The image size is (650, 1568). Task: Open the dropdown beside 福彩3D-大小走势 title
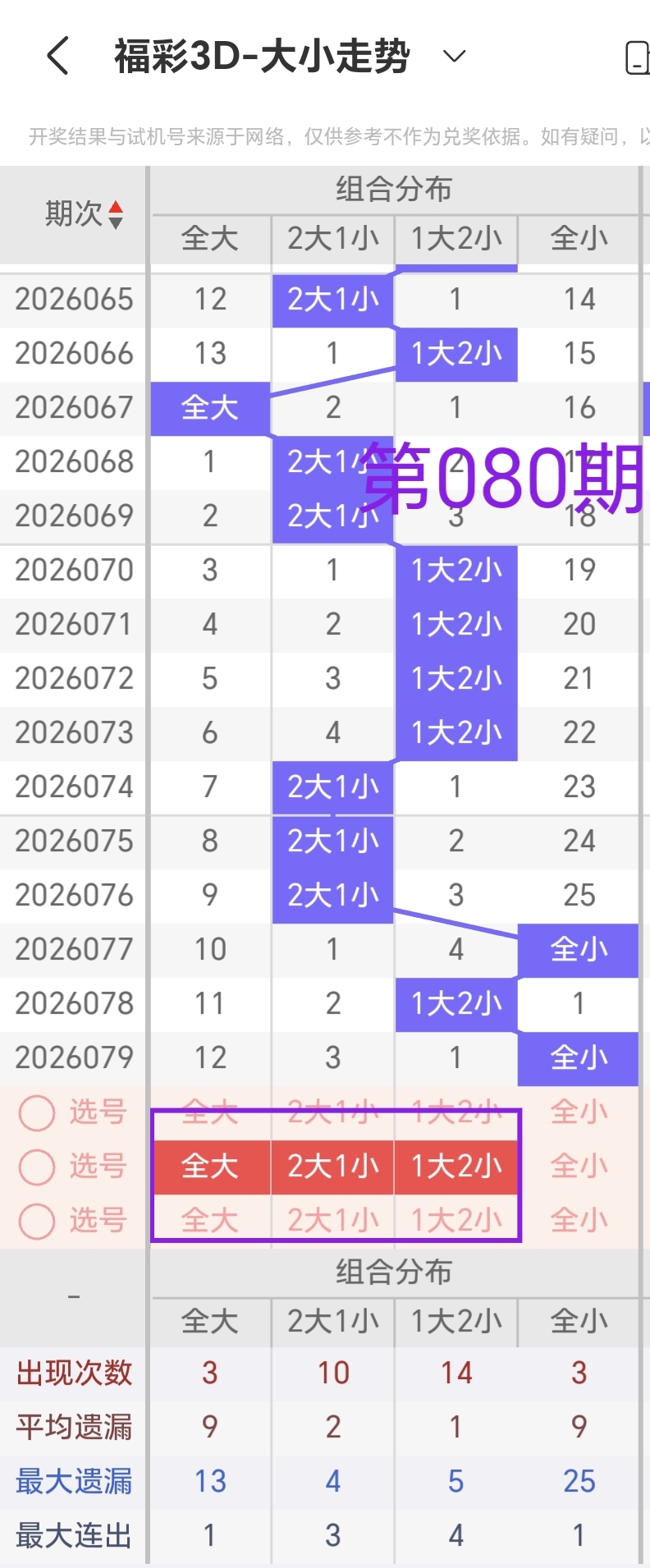(x=454, y=57)
